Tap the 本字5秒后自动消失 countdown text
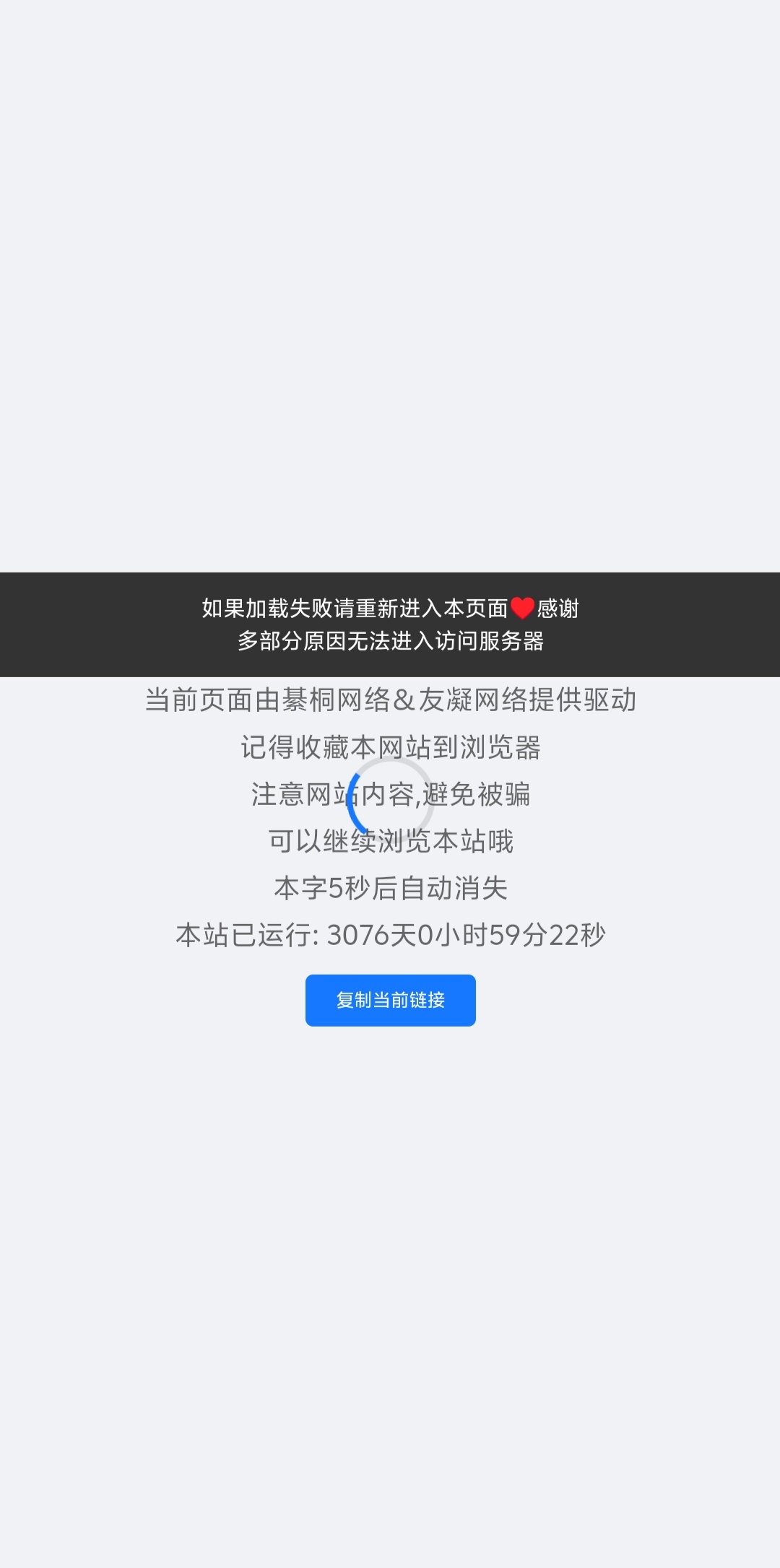Viewport: 780px width, 1568px height. pos(390,888)
